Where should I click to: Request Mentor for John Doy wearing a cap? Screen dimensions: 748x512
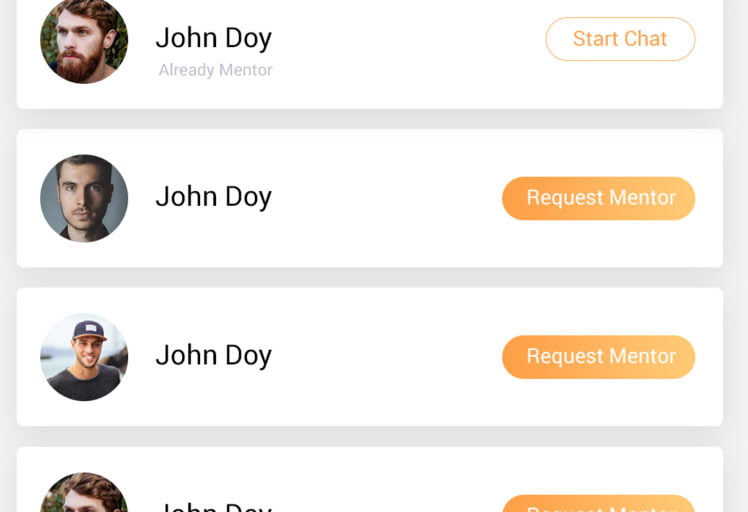[598, 357]
